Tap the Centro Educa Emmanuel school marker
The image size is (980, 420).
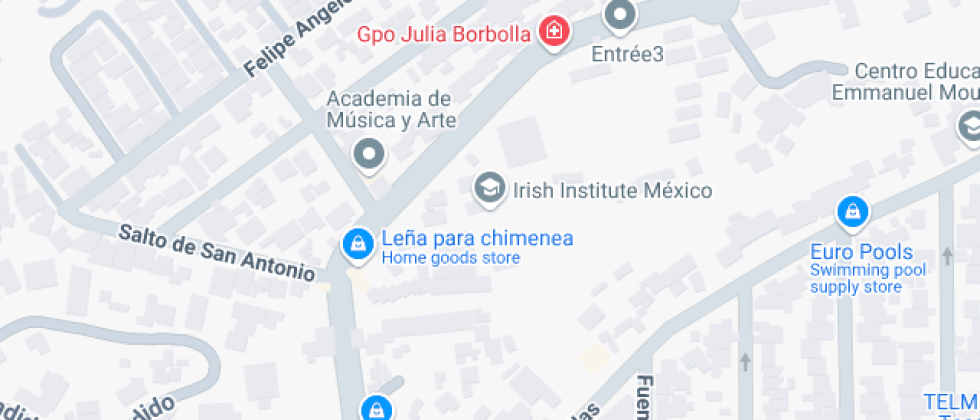(x=969, y=127)
